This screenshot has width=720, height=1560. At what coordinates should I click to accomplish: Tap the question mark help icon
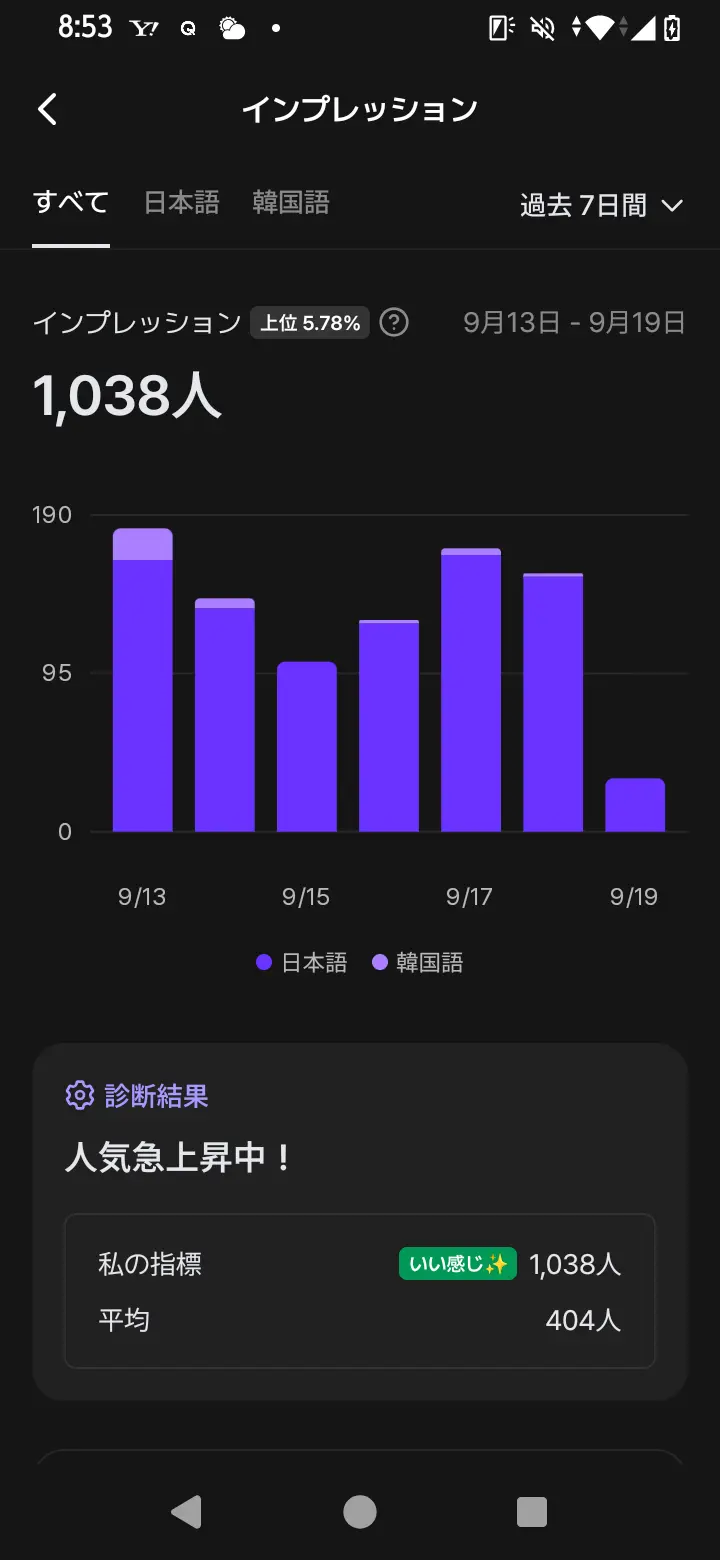tap(395, 323)
